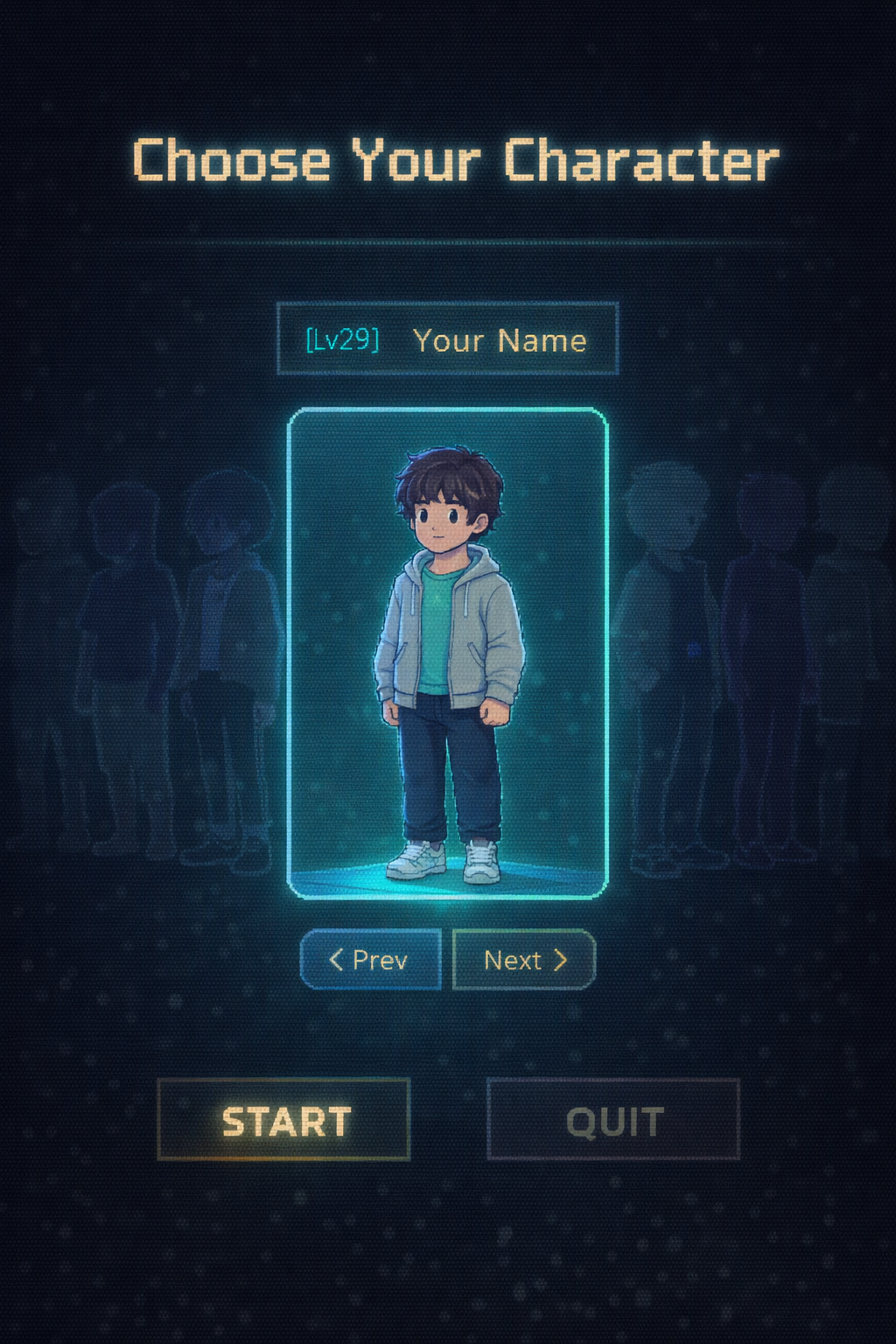The image size is (896, 1344).
Task: Show the next character with Next
Action: point(524,960)
